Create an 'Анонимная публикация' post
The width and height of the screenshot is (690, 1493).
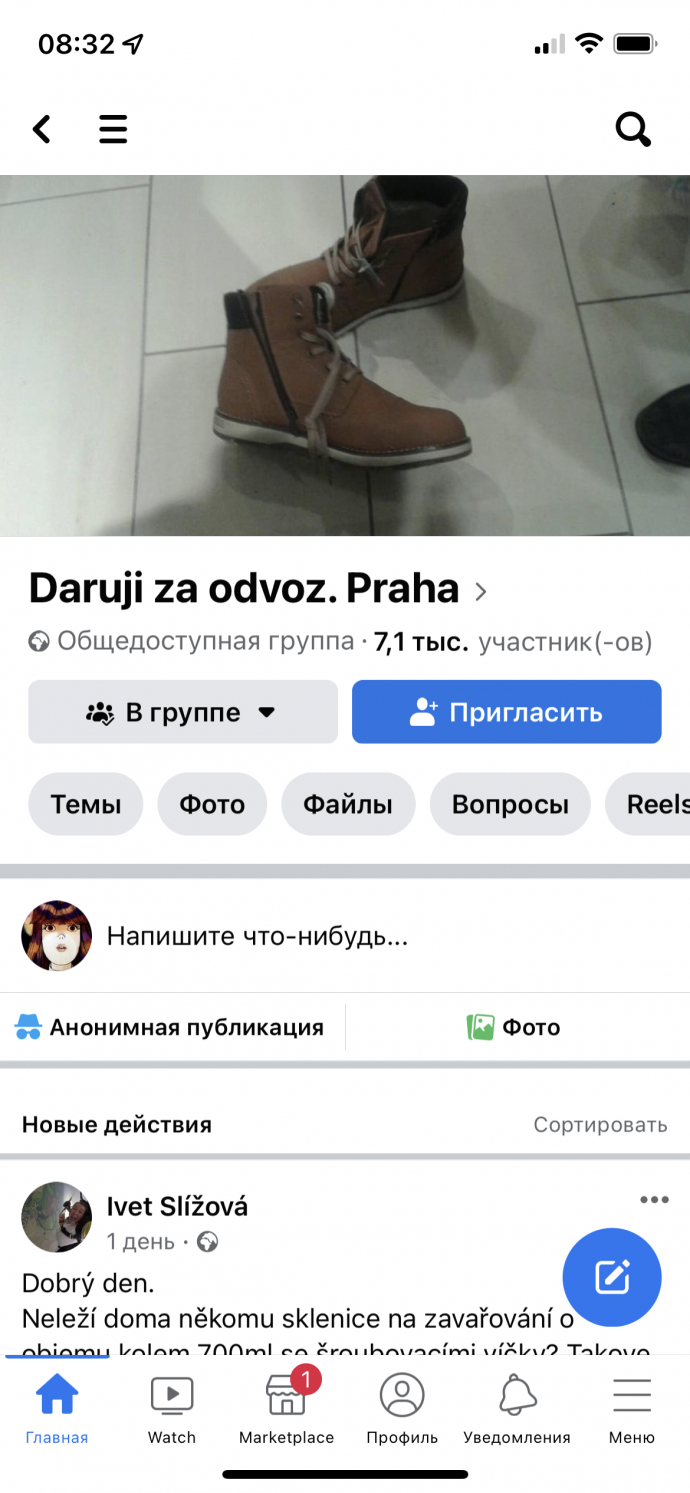click(170, 1027)
